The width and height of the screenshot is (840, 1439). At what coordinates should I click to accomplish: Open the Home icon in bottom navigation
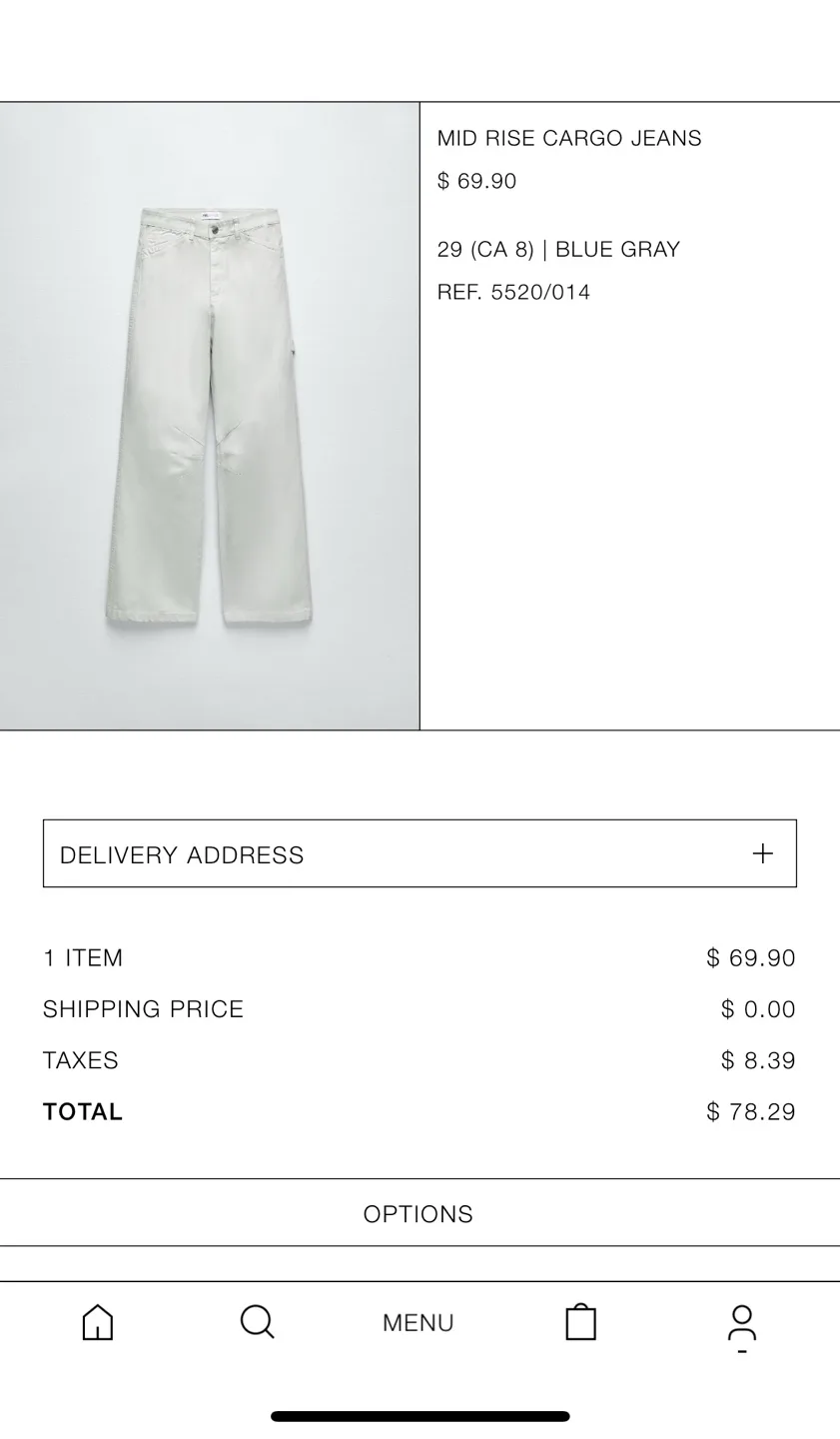[97, 1321]
